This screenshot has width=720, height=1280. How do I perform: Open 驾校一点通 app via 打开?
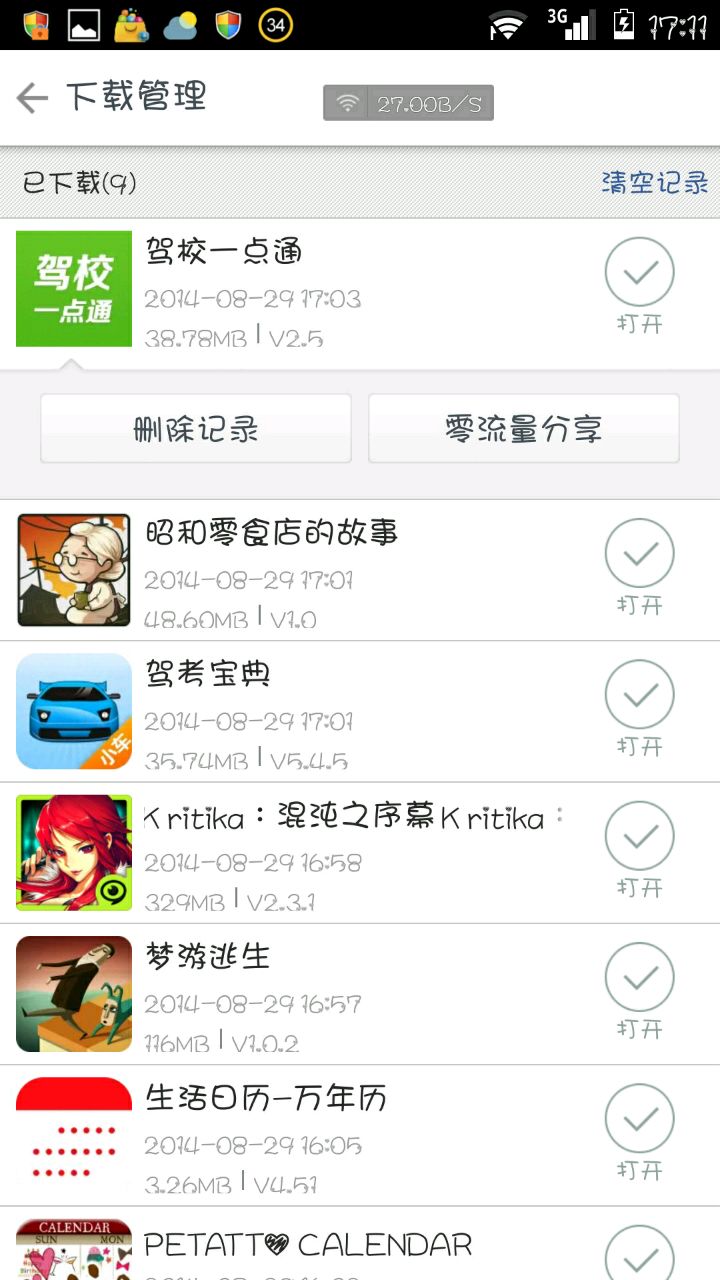pos(640,285)
